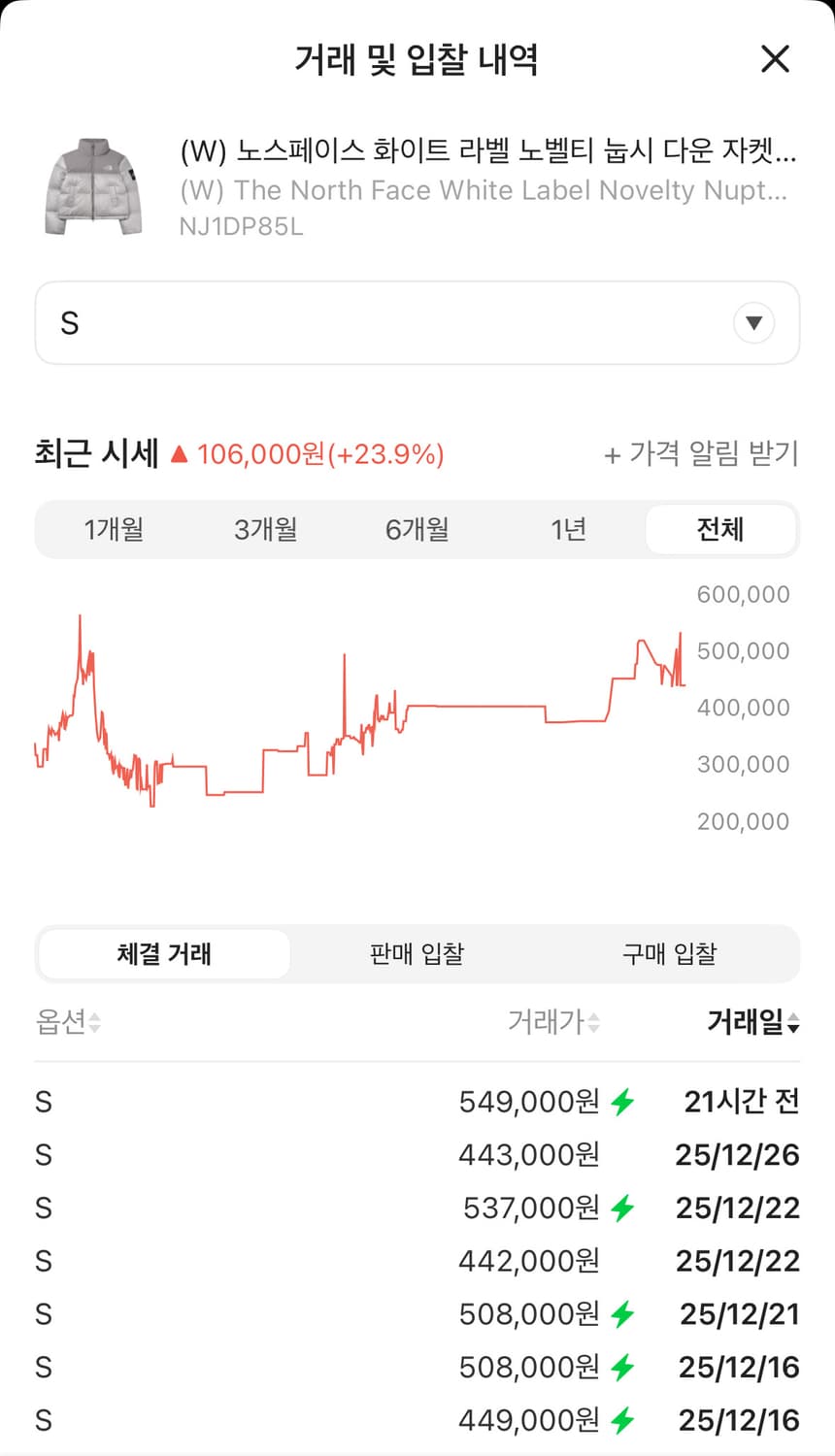
Task: Select the 체결 거래 tab
Action: coord(163,954)
